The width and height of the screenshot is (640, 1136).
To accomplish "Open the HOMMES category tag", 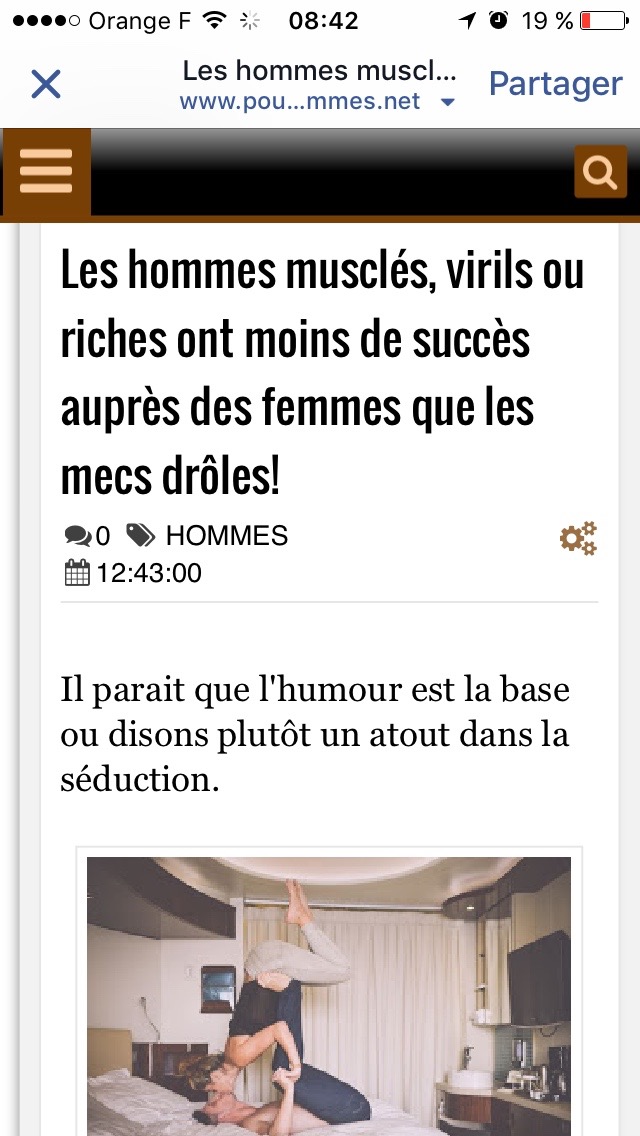I will point(226,536).
